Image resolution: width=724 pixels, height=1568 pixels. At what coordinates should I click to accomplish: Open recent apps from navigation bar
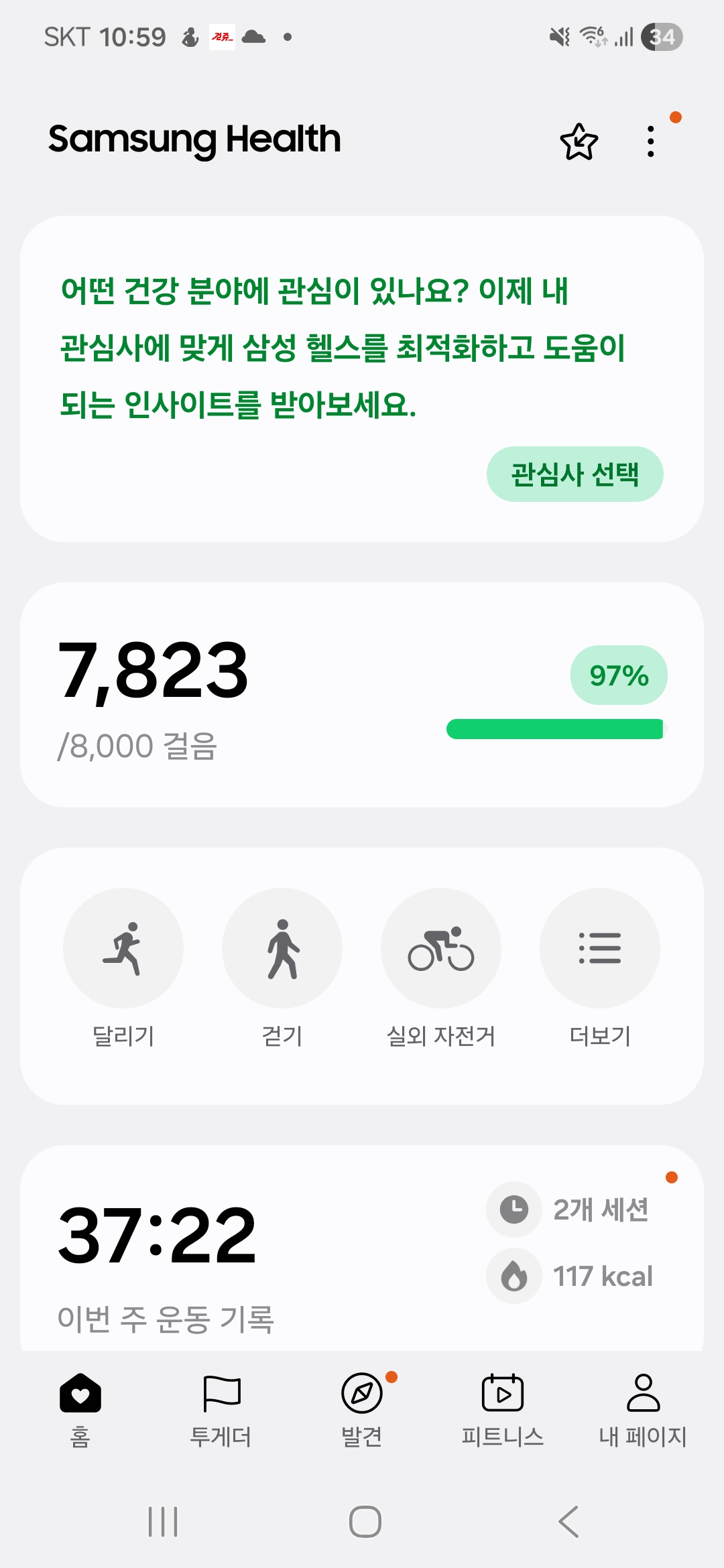(x=163, y=1521)
